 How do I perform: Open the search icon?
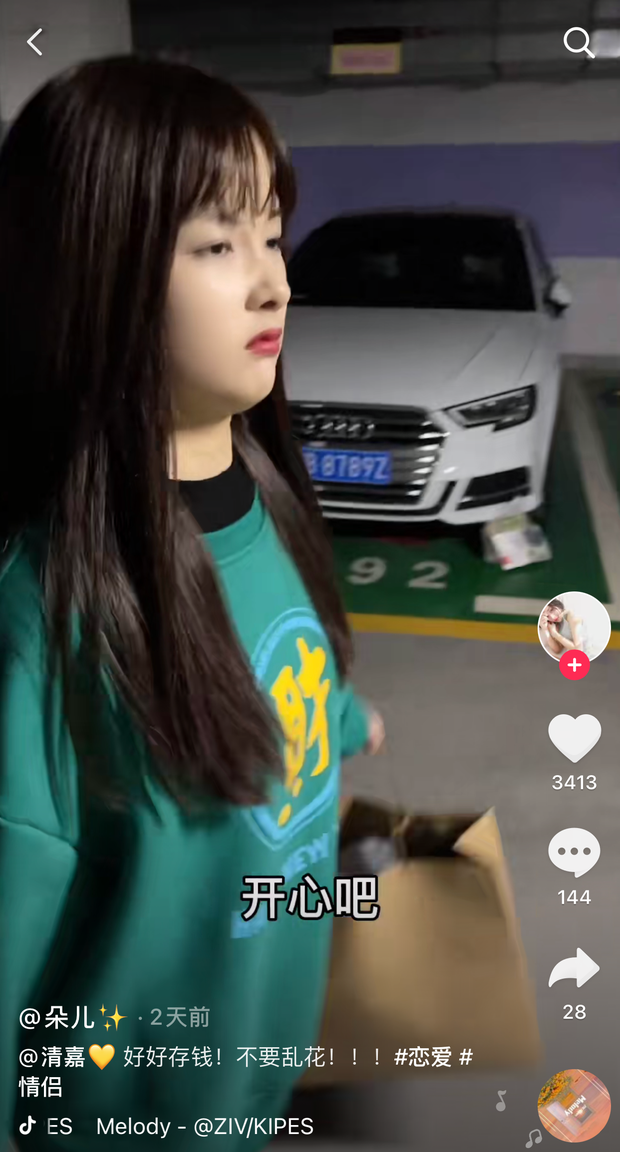[x=578, y=42]
